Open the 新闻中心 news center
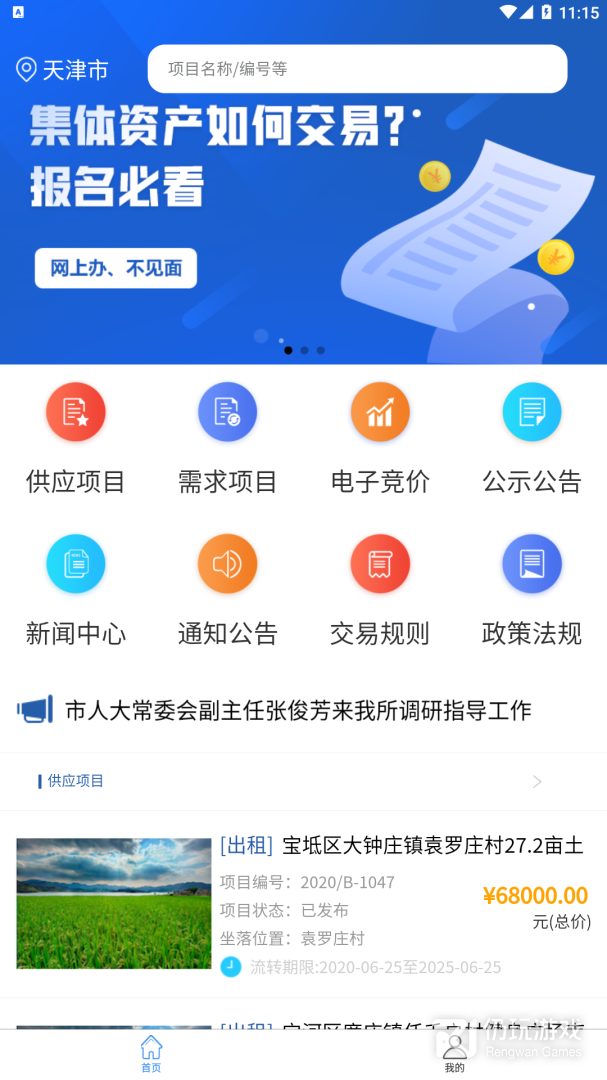 pyautogui.click(x=76, y=564)
